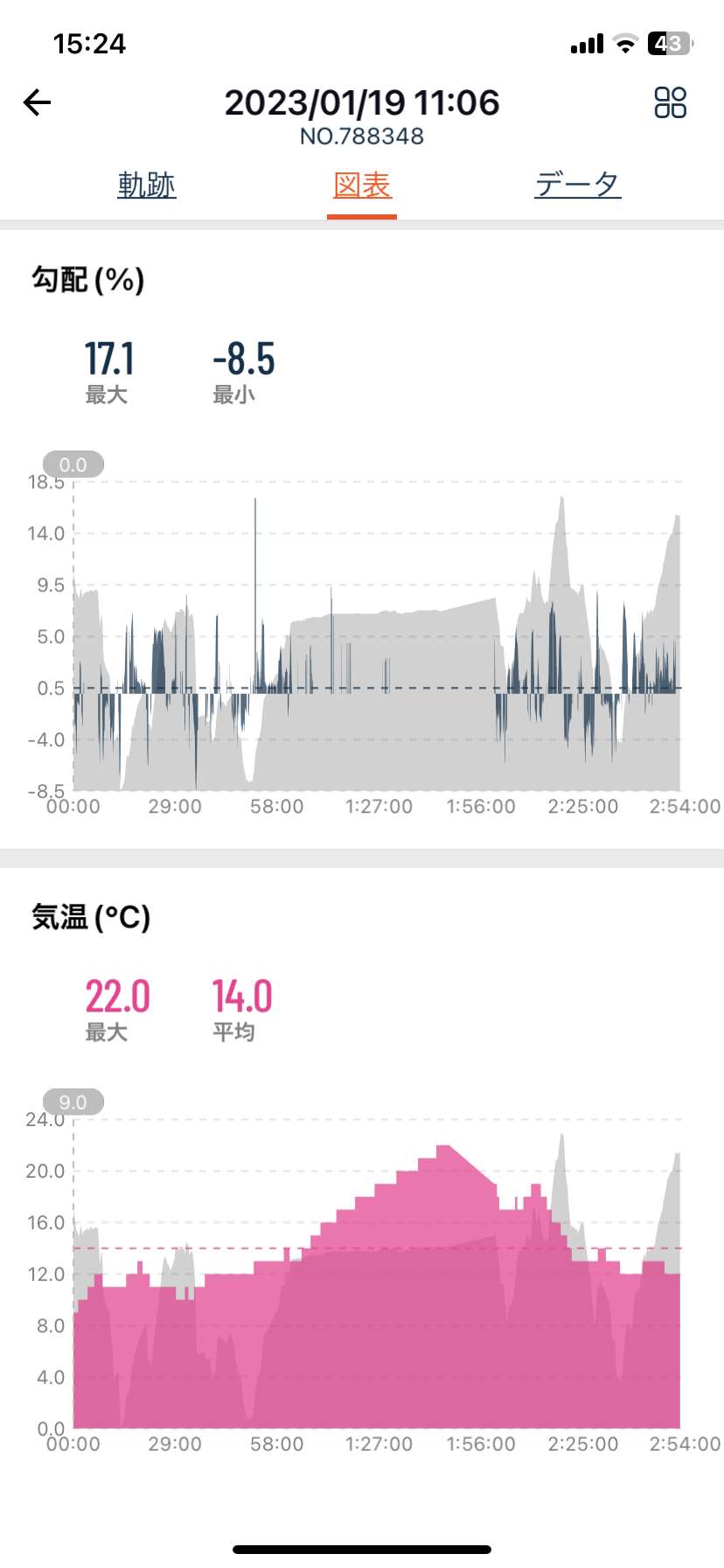Go back using the arrow icon
Image resolution: width=724 pixels, height=1568 pixels.
coord(37,103)
